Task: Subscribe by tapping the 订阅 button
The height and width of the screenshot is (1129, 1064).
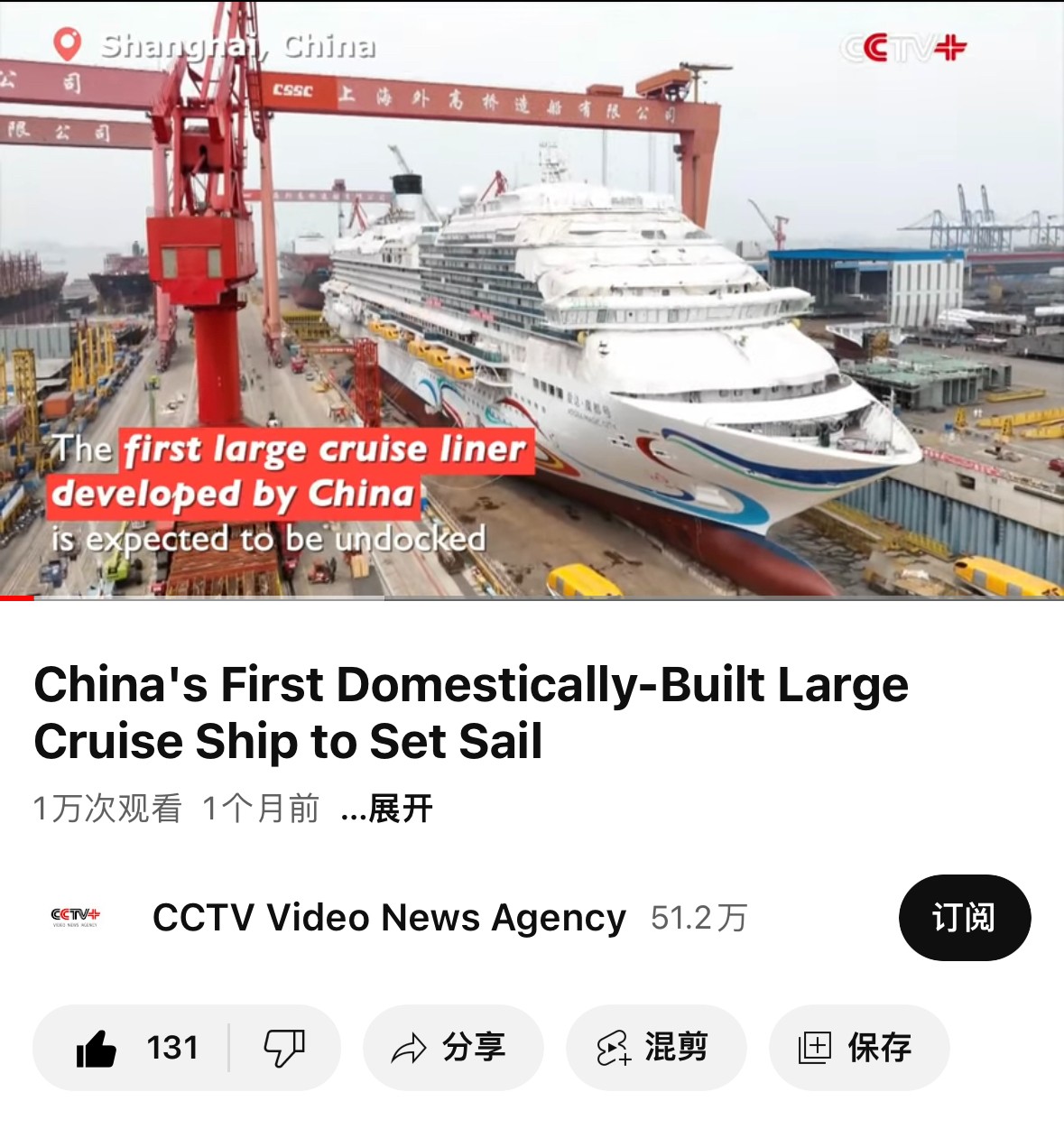Action: [x=965, y=916]
